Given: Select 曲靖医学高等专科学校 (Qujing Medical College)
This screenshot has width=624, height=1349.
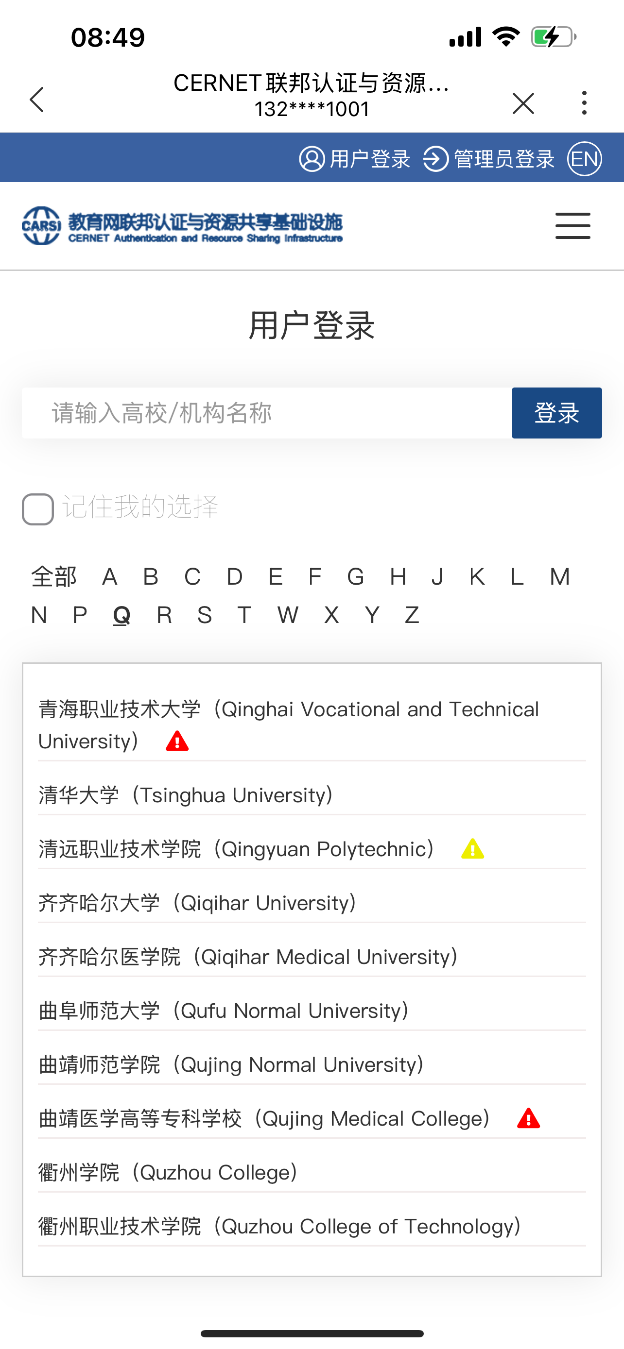Looking at the screenshot, I should click(265, 1118).
